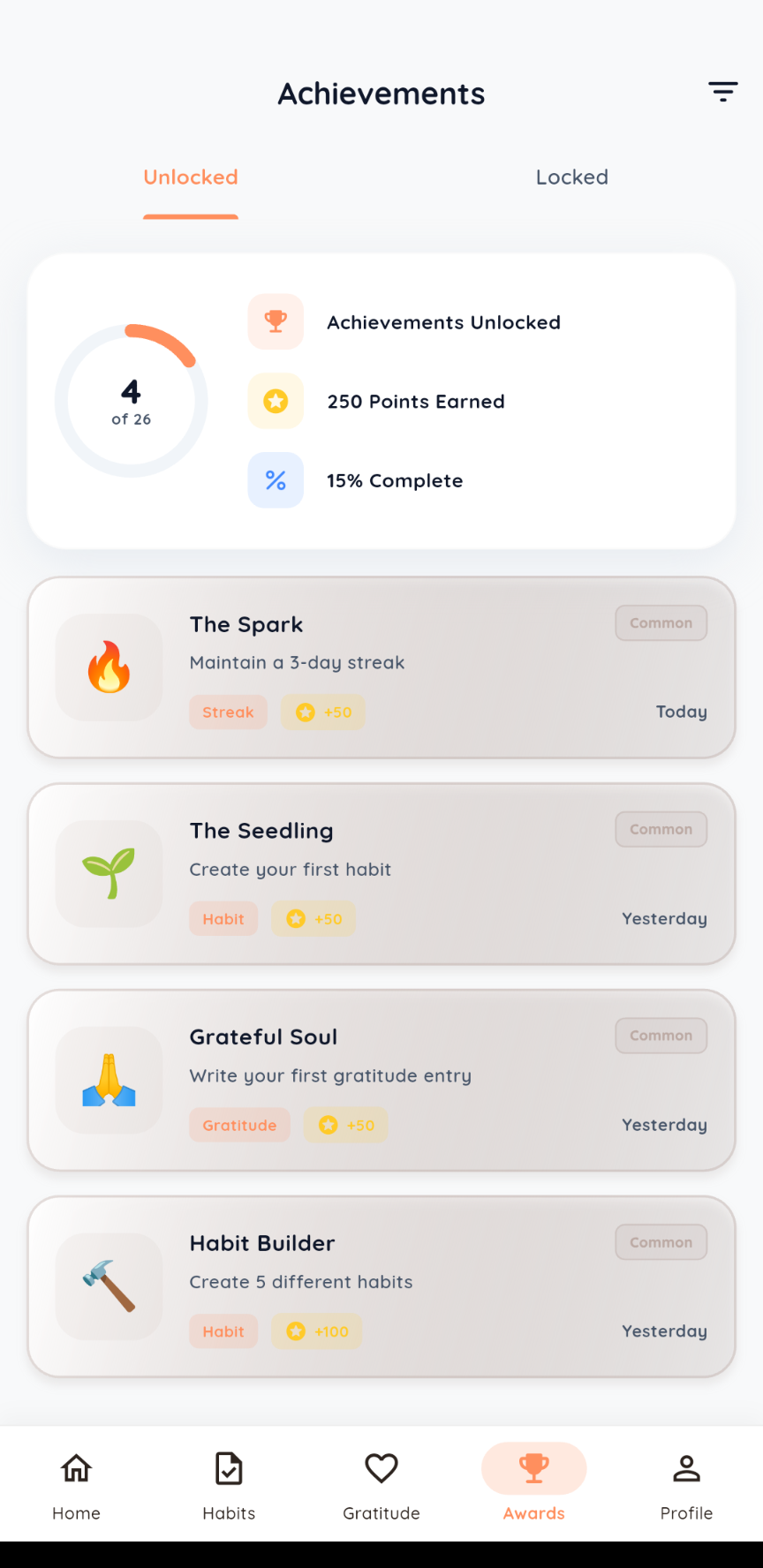Image resolution: width=763 pixels, height=1568 pixels.
Task: Open The Seedling achievement card
Action: 381,874
